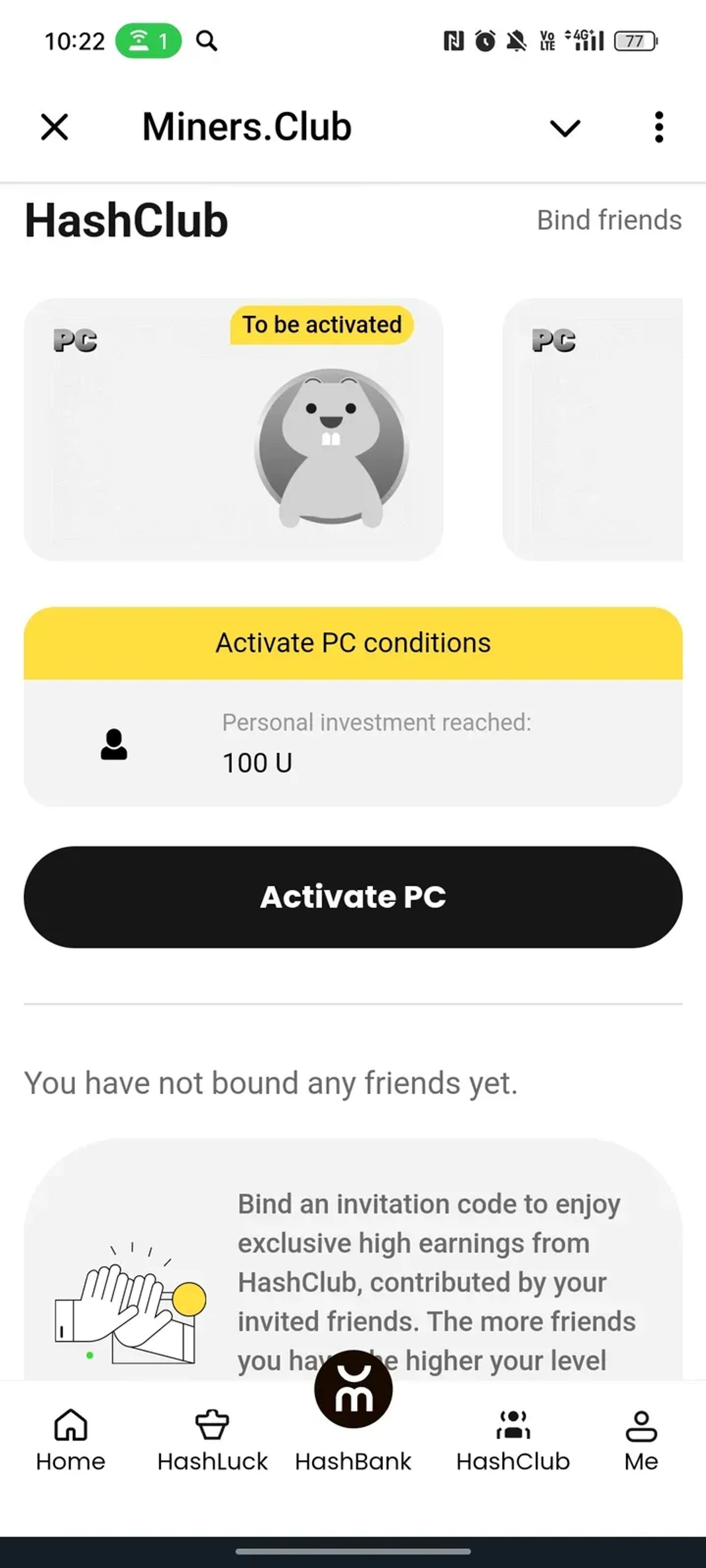The height and width of the screenshot is (1568, 706).
Task: Tap the 'To be activated' status badge
Action: 321,325
